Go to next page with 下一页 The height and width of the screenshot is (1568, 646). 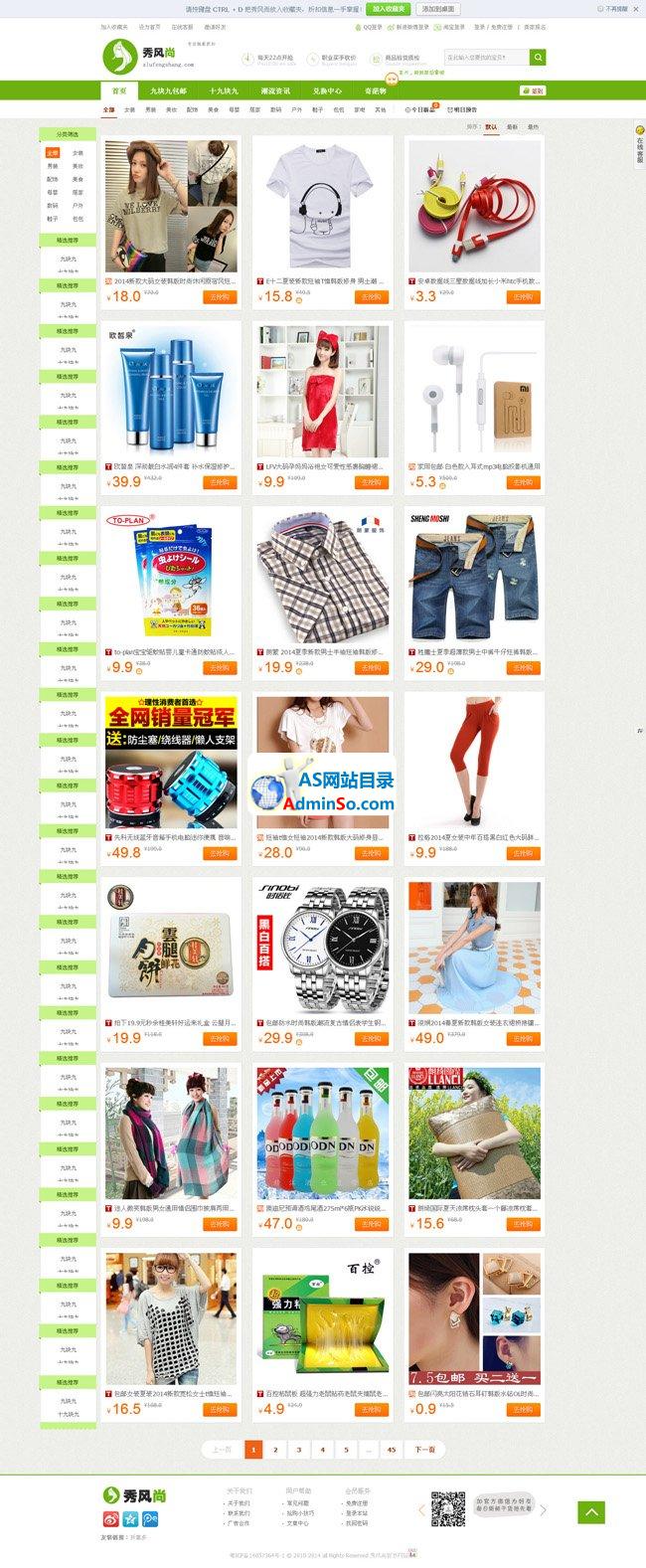[422, 1450]
